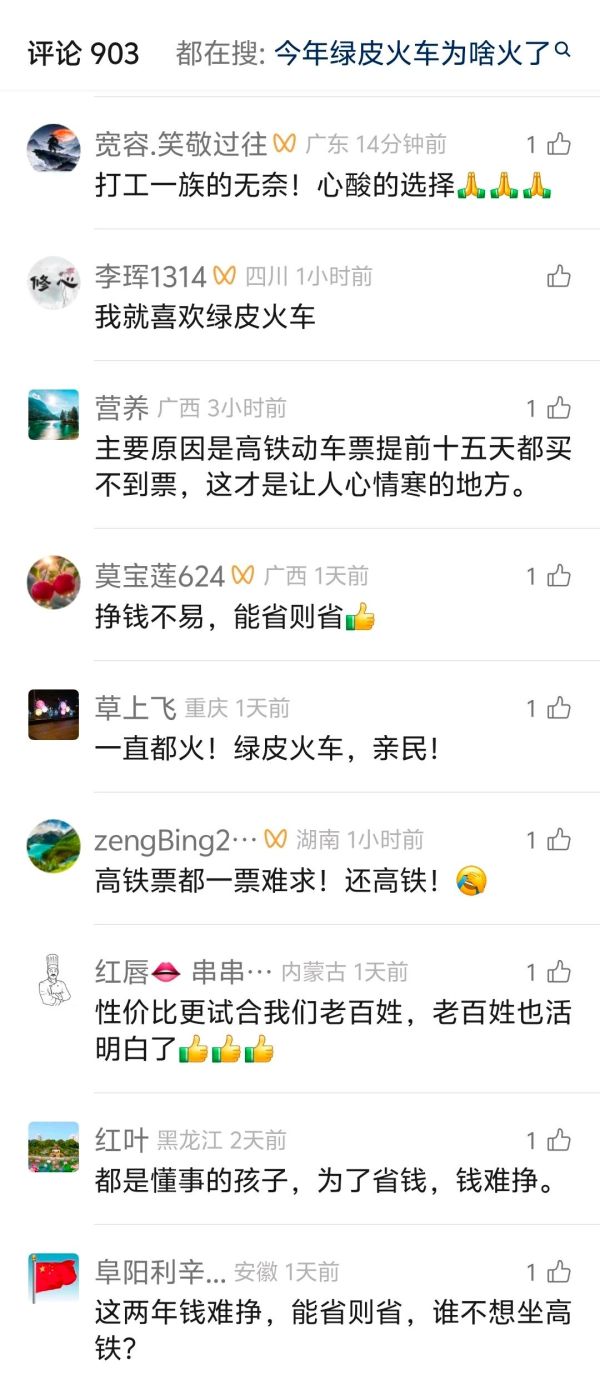Like the comment by 宽容.笑敬过往
The image size is (600, 1385).
click(x=558, y=144)
